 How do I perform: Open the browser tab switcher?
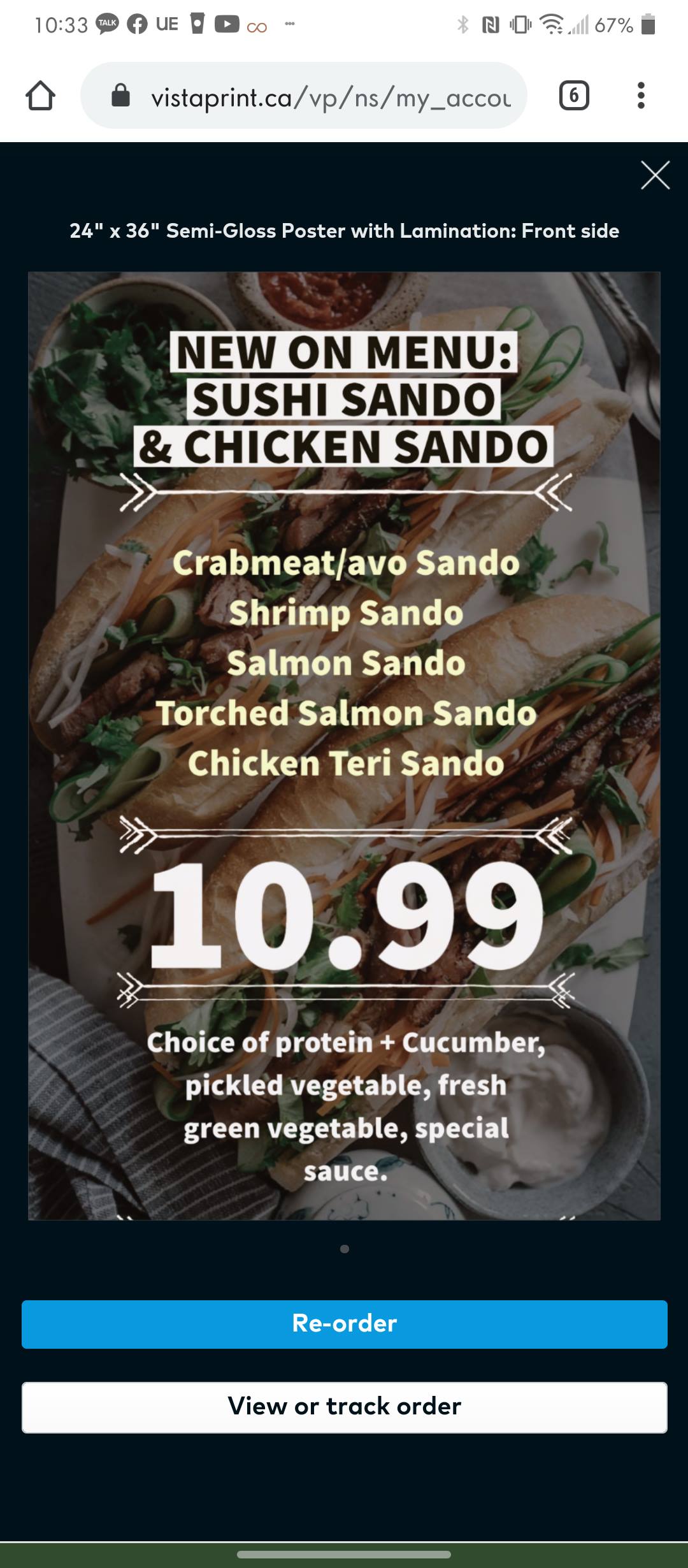click(x=573, y=96)
